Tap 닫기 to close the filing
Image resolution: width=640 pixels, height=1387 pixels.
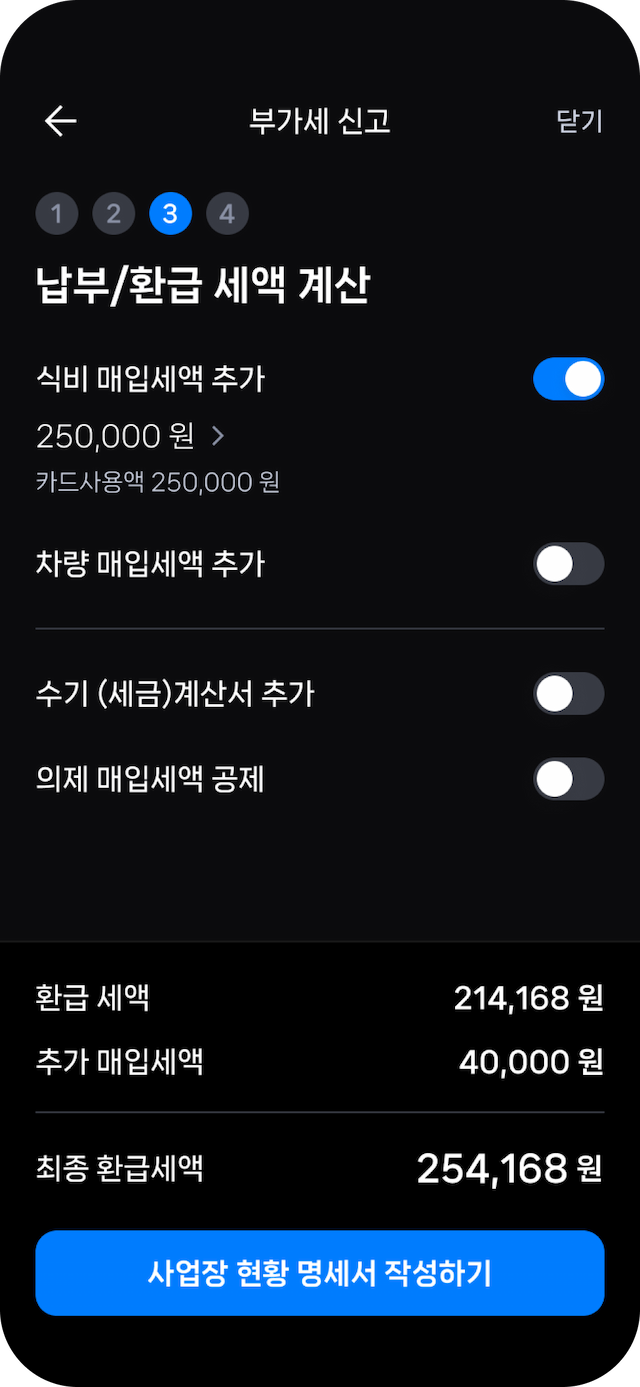pos(579,121)
